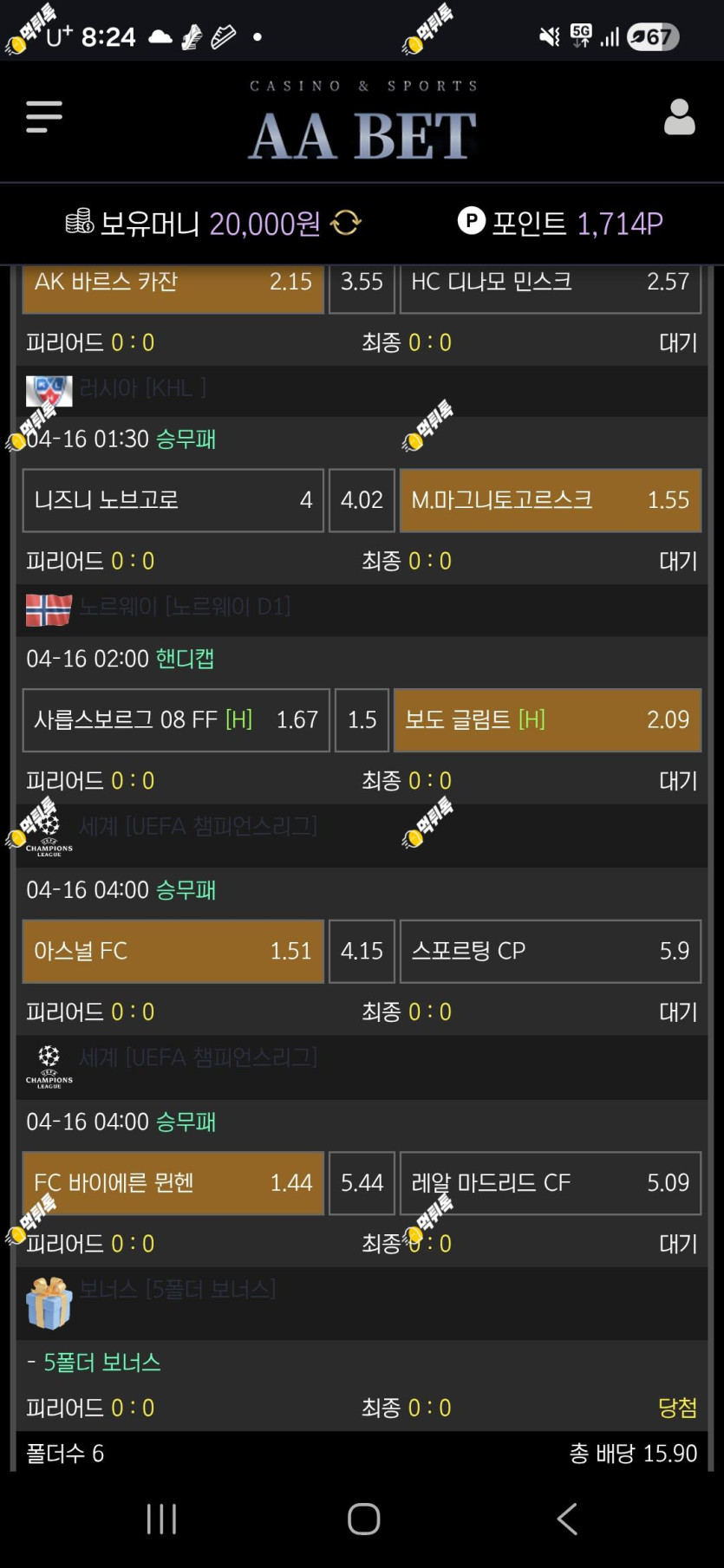Choose 사릅스보르그 08 FF handicap 1.67
The image size is (724, 1568).
click(176, 720)
